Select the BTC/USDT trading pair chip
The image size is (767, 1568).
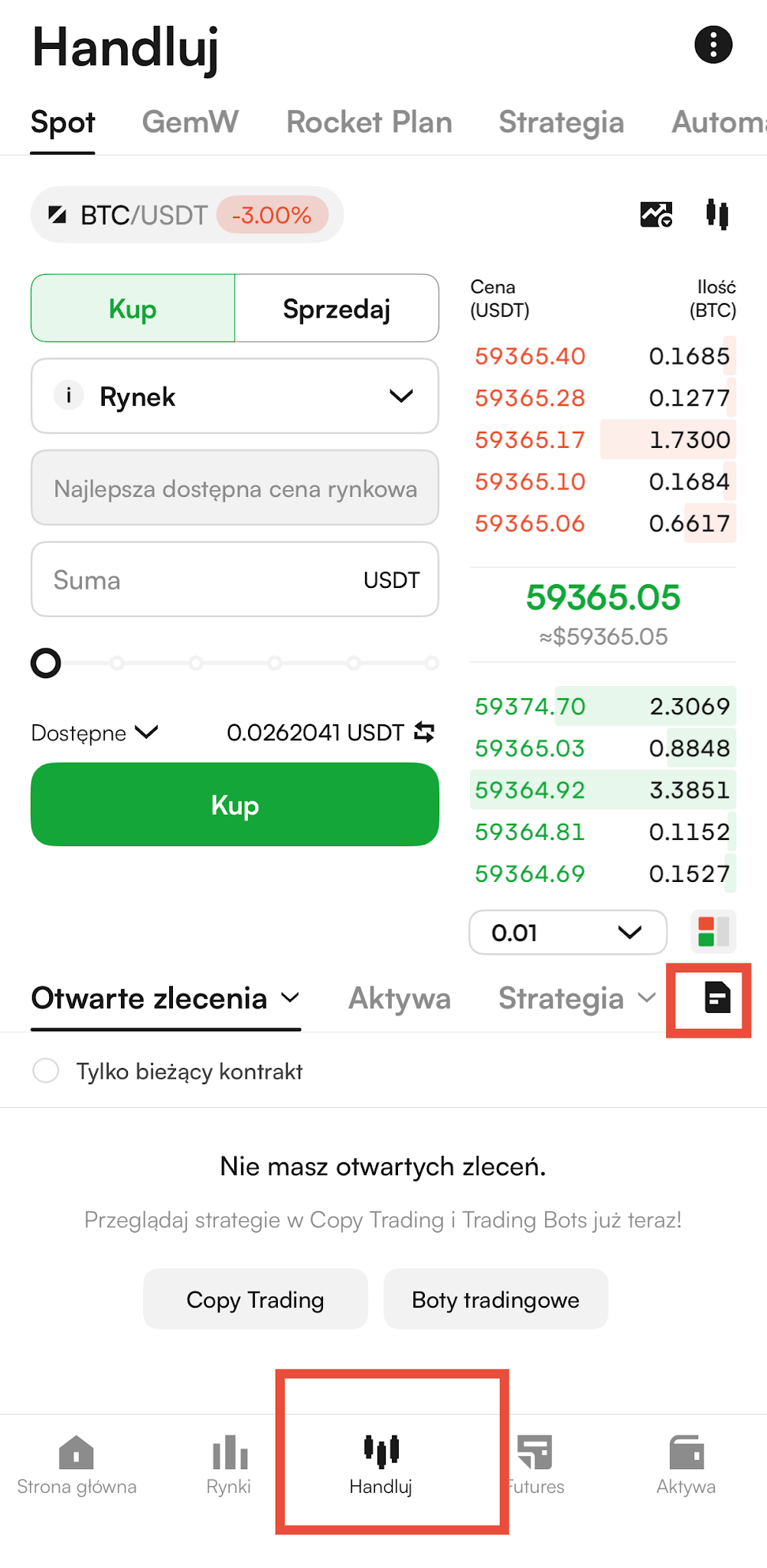(x=188, y=215)
